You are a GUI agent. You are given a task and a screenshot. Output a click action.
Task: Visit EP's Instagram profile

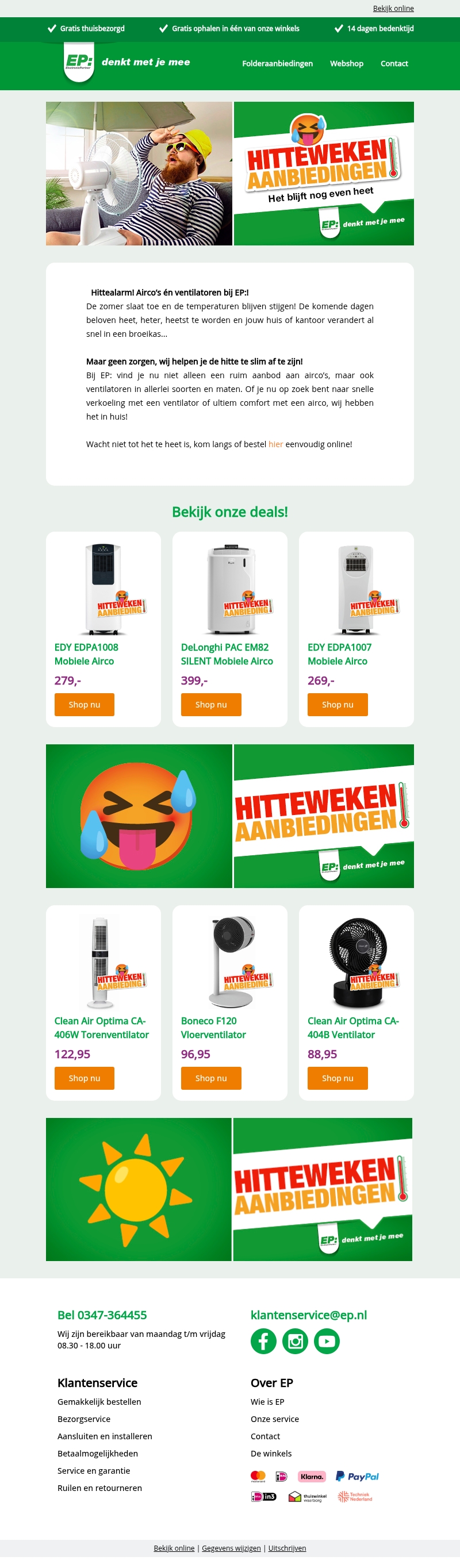coord(295,1341)
